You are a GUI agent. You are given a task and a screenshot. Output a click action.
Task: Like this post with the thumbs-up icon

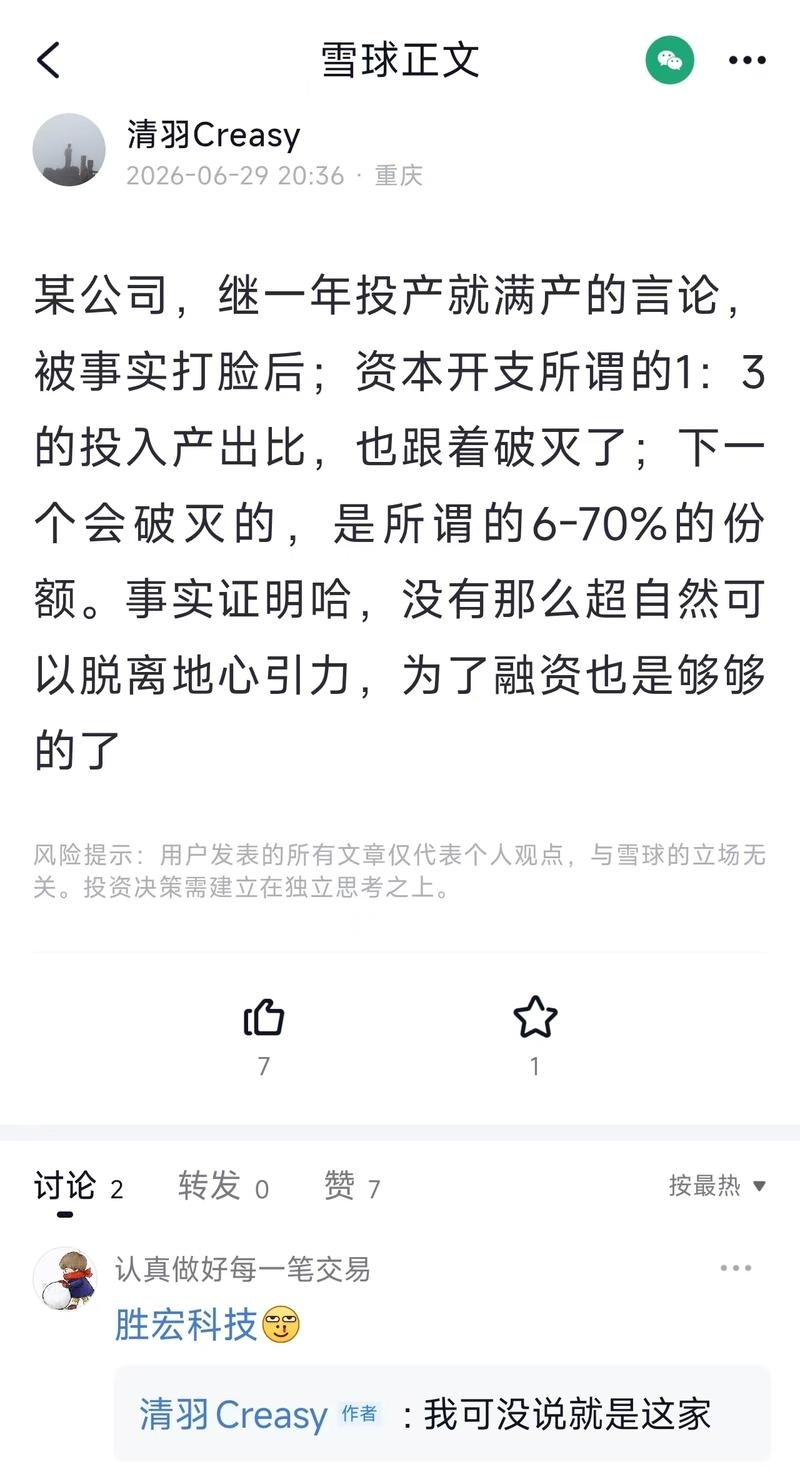coord(264,1018)
